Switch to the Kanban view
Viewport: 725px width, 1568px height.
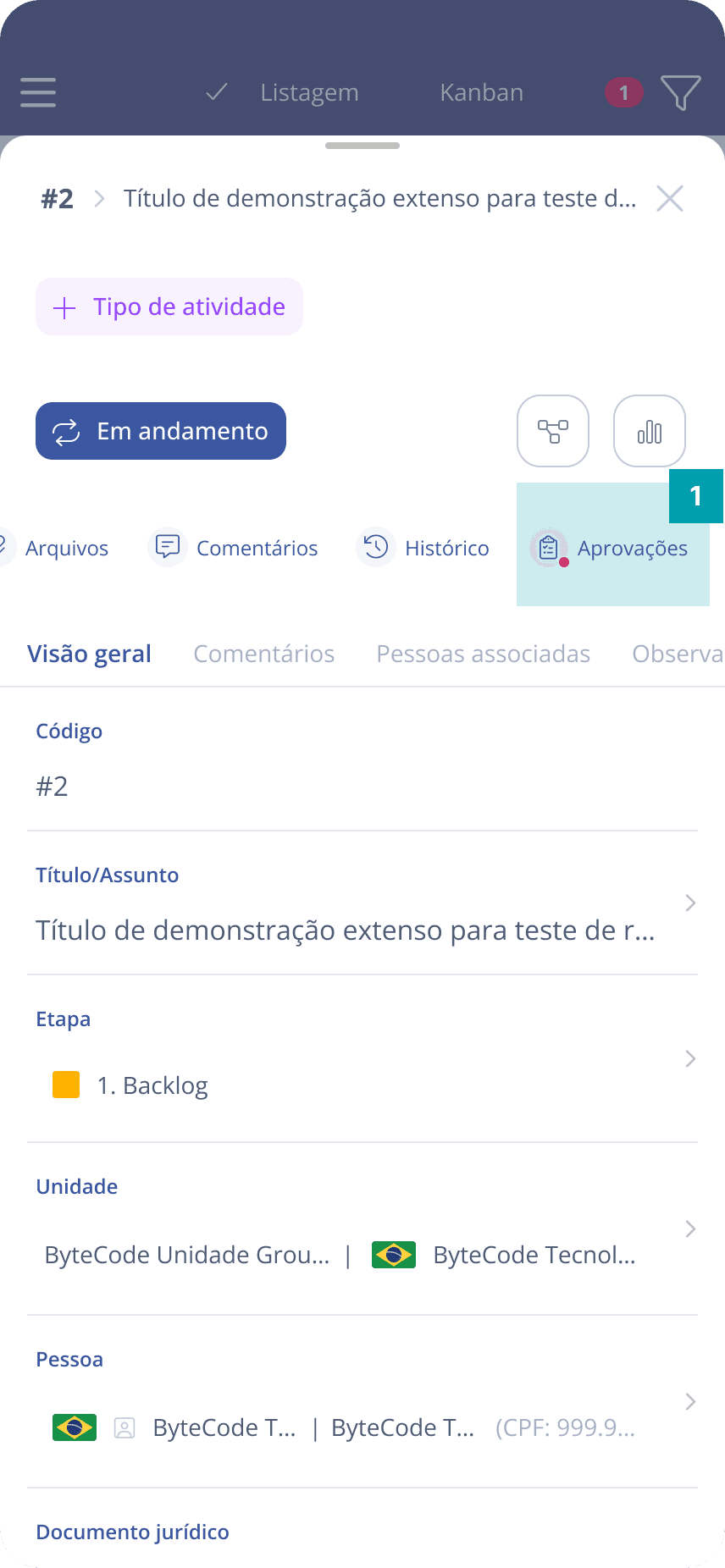481,92
